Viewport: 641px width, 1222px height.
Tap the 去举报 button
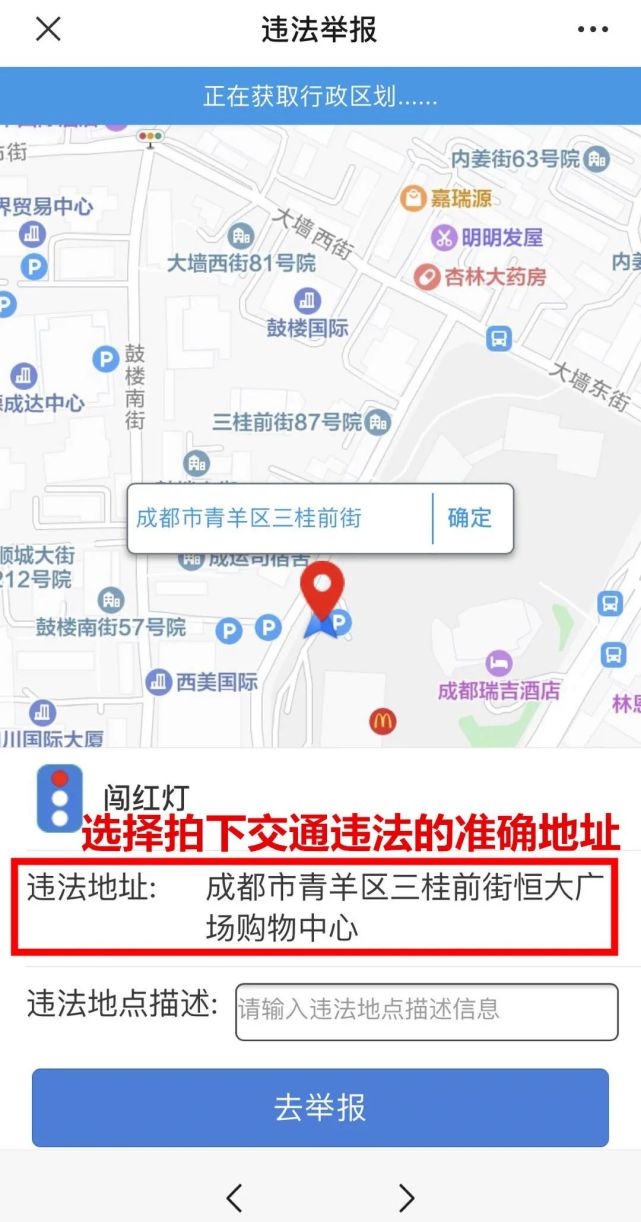320,1108
